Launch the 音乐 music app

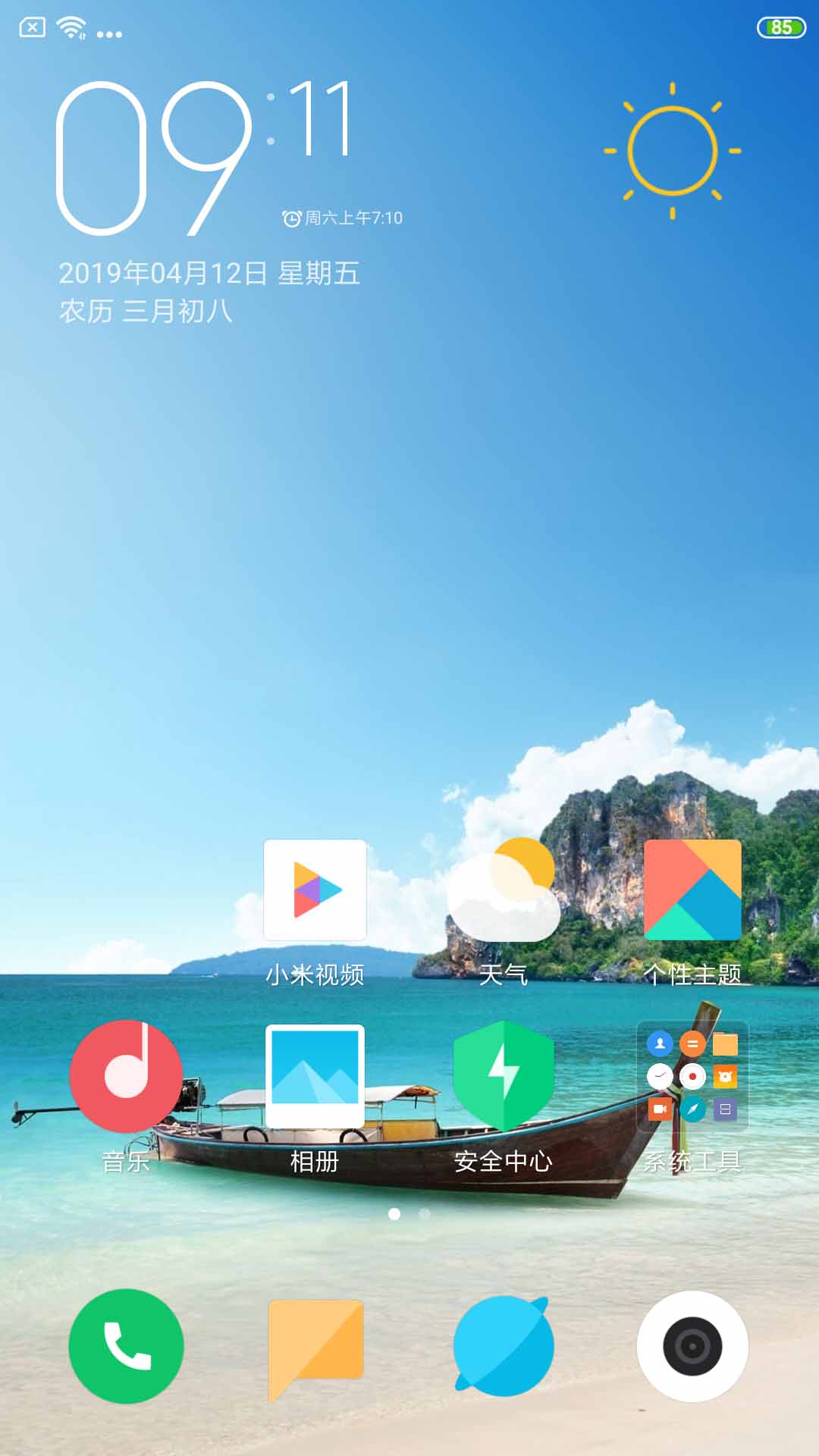[x=126, y=1077]
